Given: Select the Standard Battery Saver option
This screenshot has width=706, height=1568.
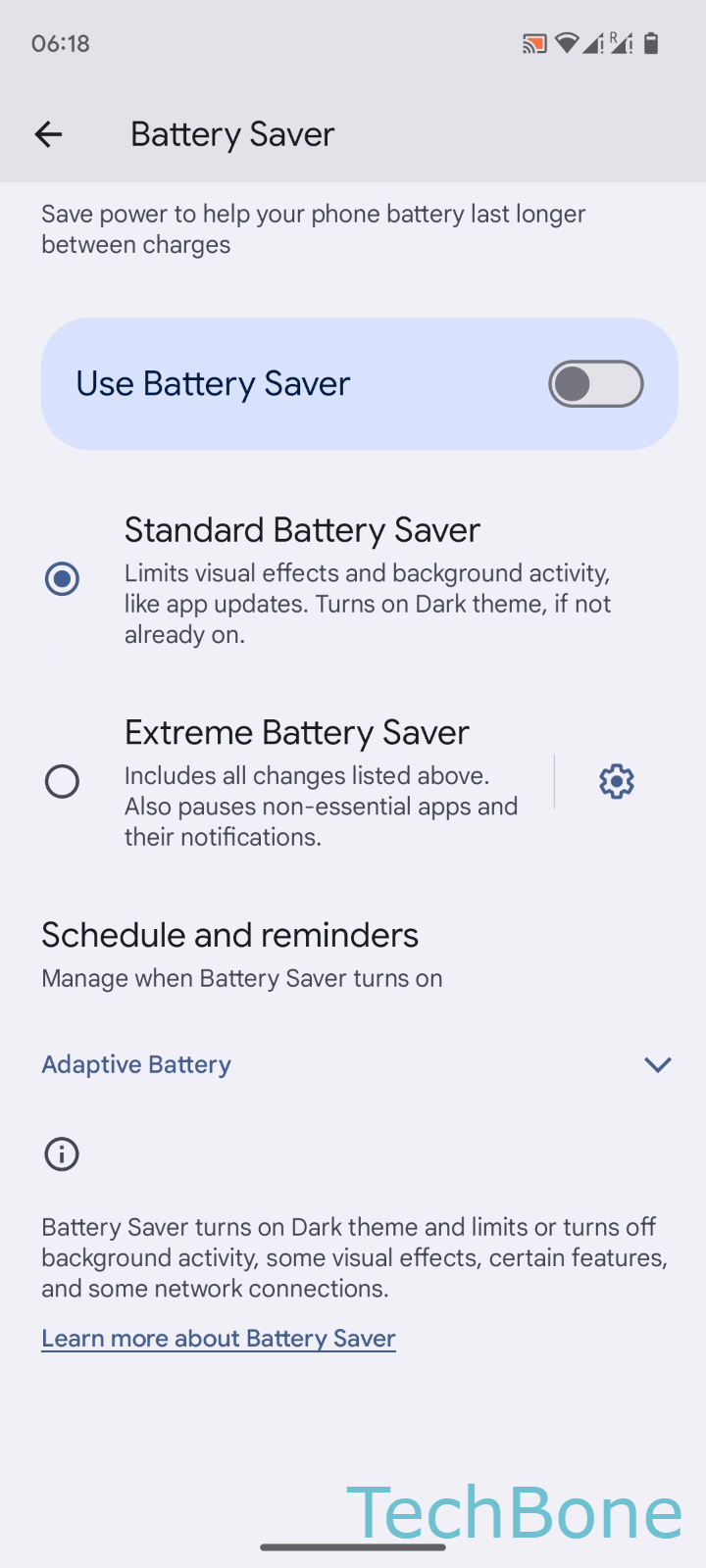Looking at the screenshot, I should (62, 579).
